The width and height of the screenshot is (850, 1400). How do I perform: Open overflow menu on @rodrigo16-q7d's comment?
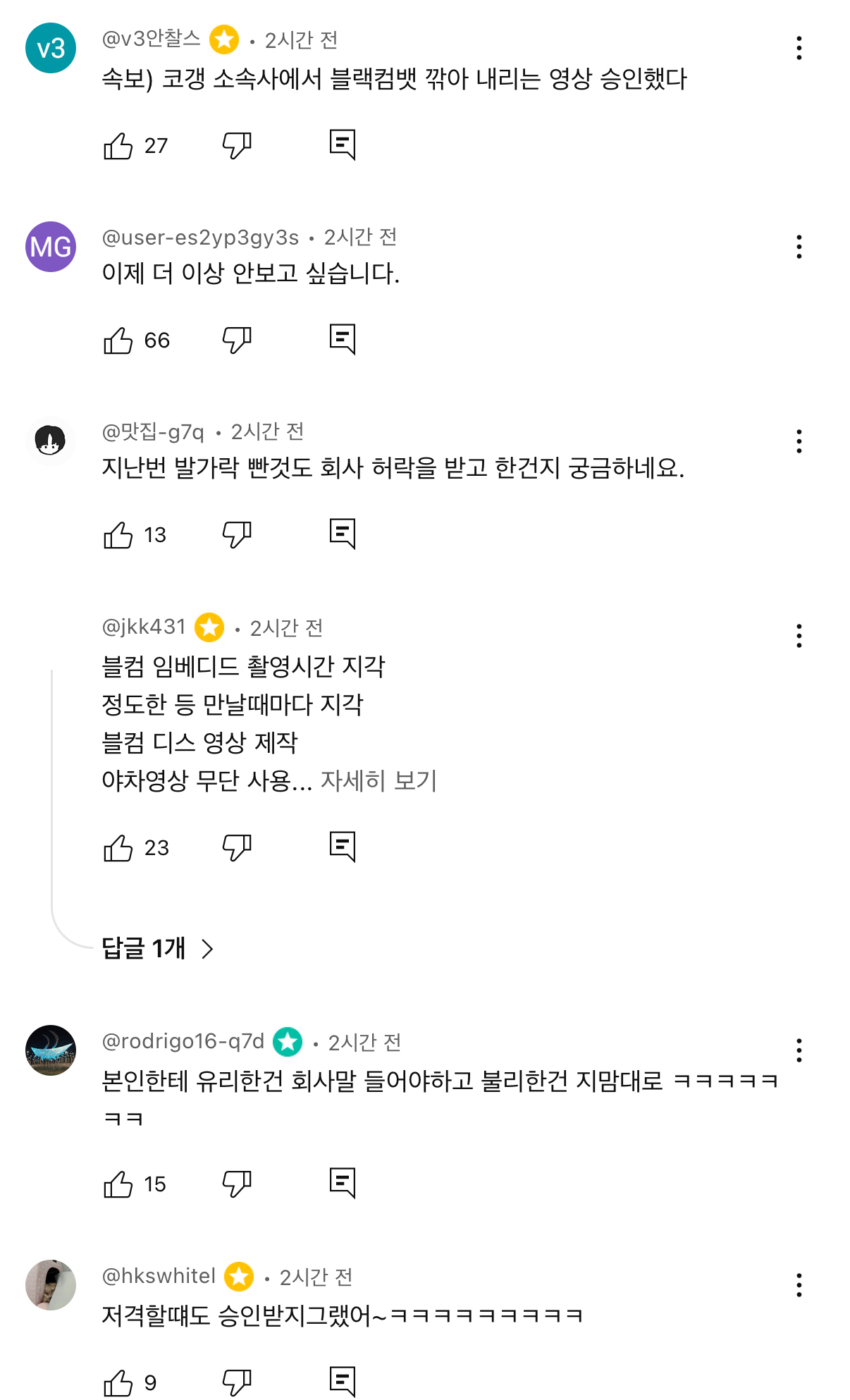799,1050
